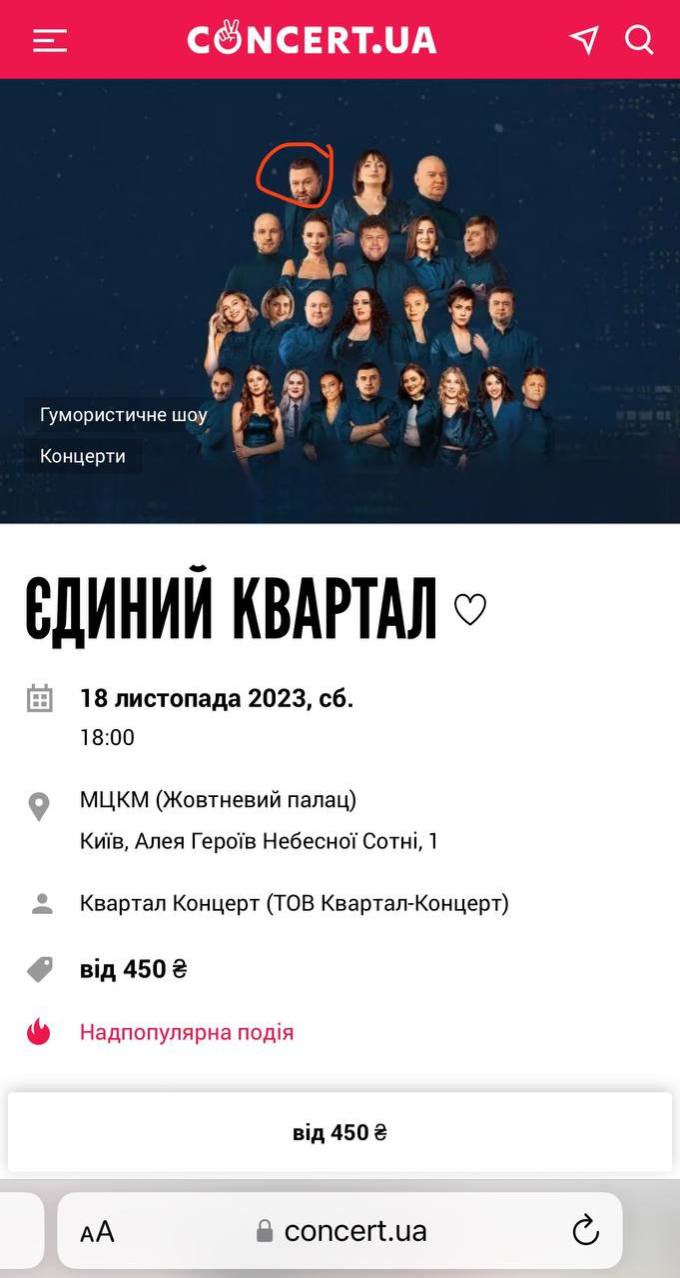Viewport: 680px width, 1278px height.
Task: Open the Концерти category tag
Action: coord(83,457)
